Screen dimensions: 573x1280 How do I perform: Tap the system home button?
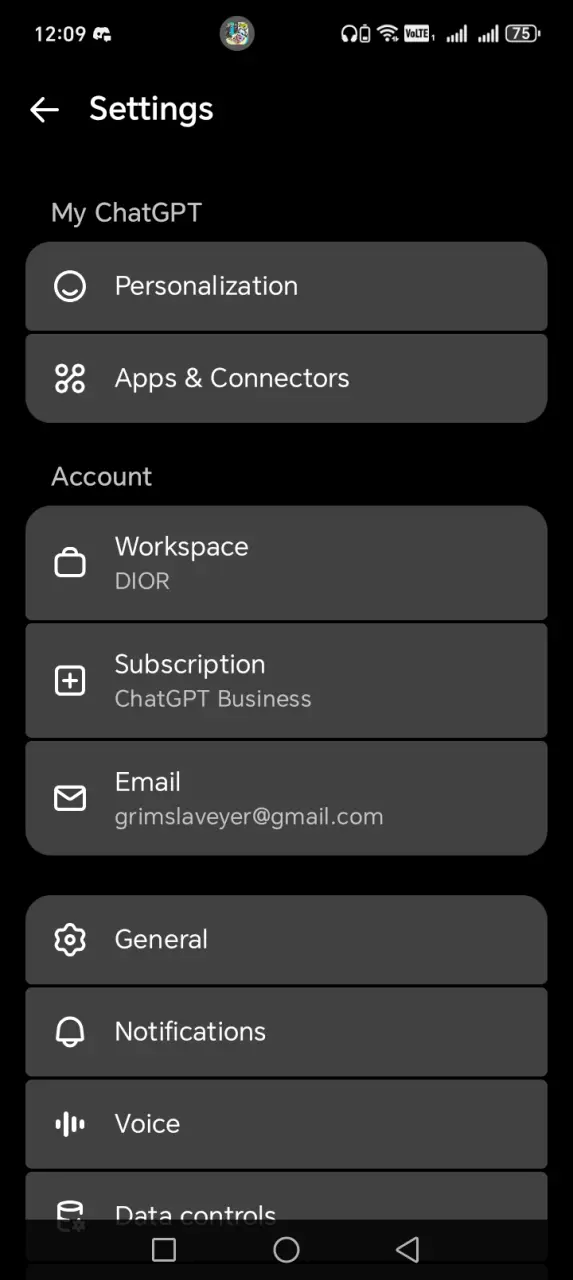point(286,1249)
